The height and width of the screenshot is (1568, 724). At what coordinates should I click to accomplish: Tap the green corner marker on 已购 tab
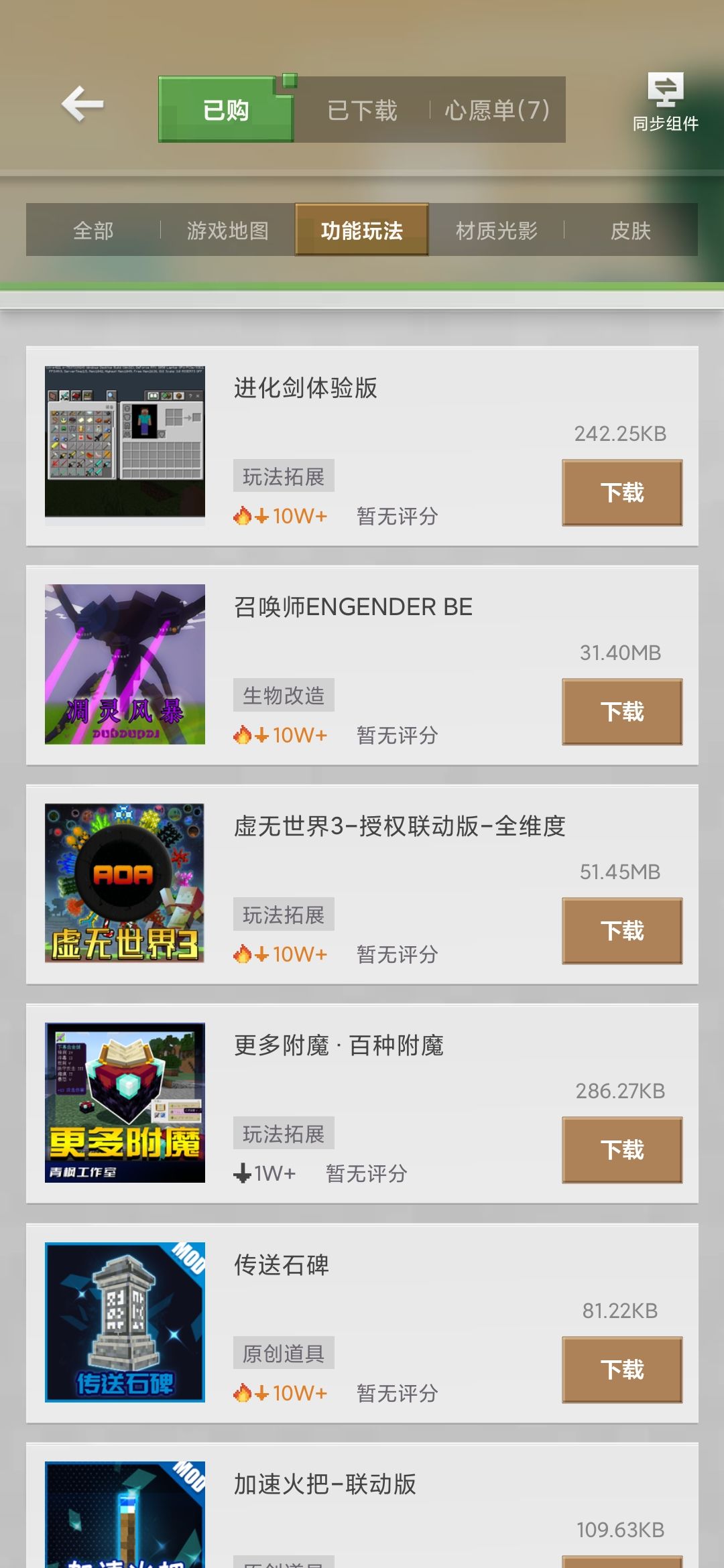pyautogui.click(x=288, y=82)
